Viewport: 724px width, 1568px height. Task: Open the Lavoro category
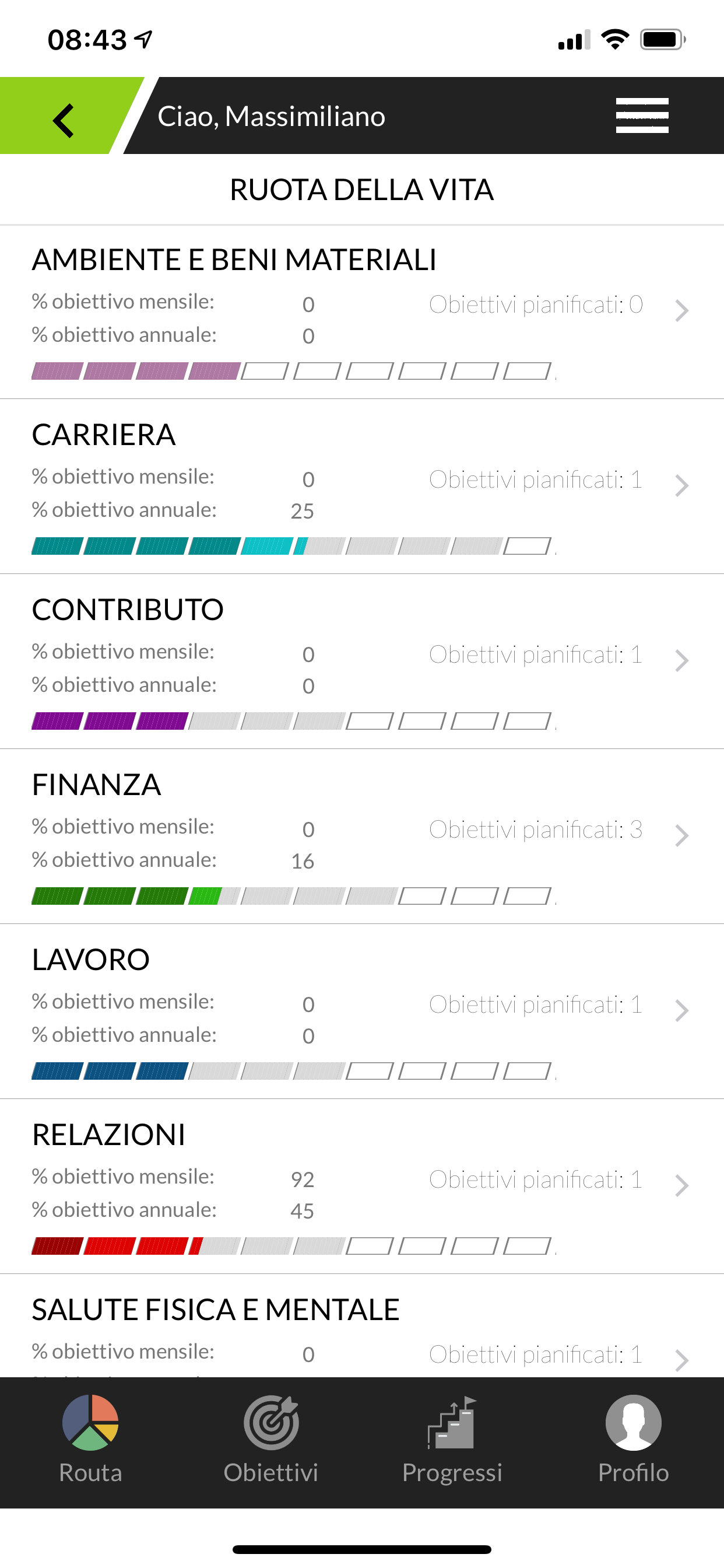pos(362,1012)
